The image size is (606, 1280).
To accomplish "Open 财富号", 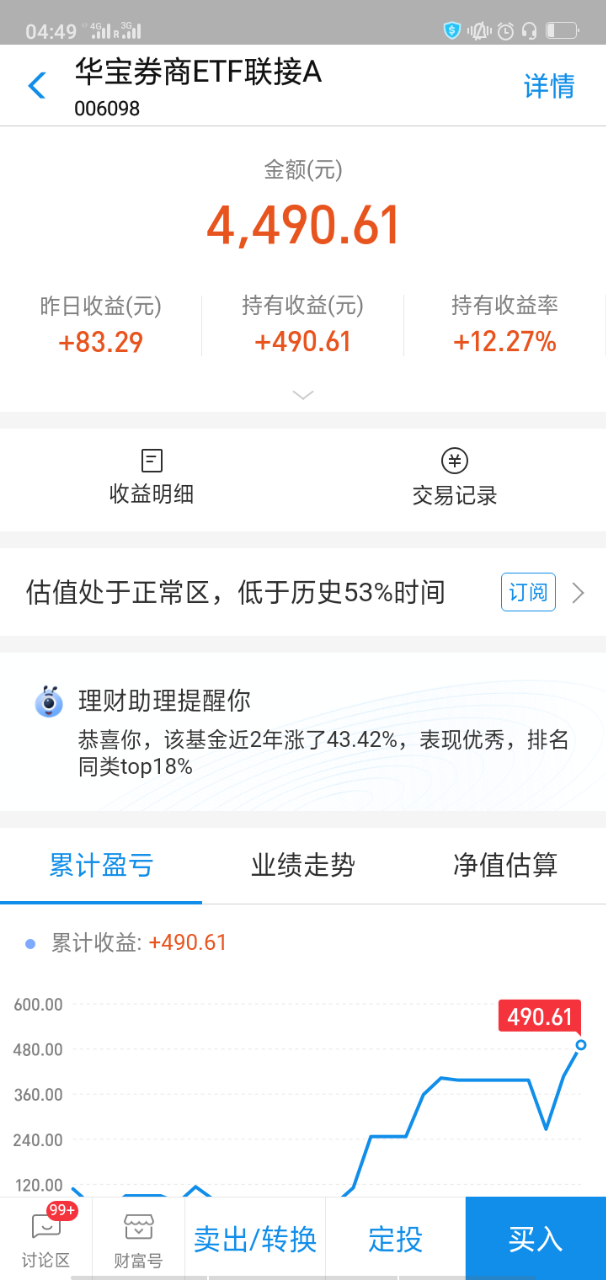I will (x=138, y=1238).
